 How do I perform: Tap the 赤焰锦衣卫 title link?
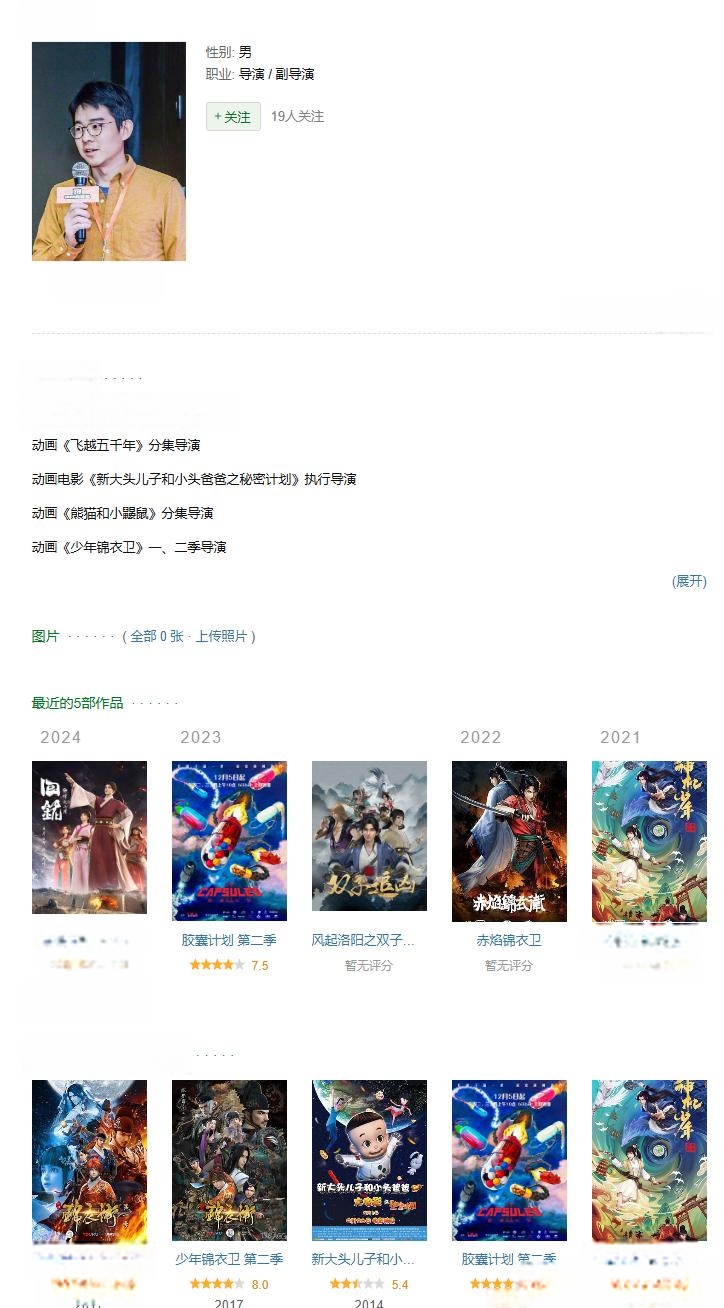(509, 940)
